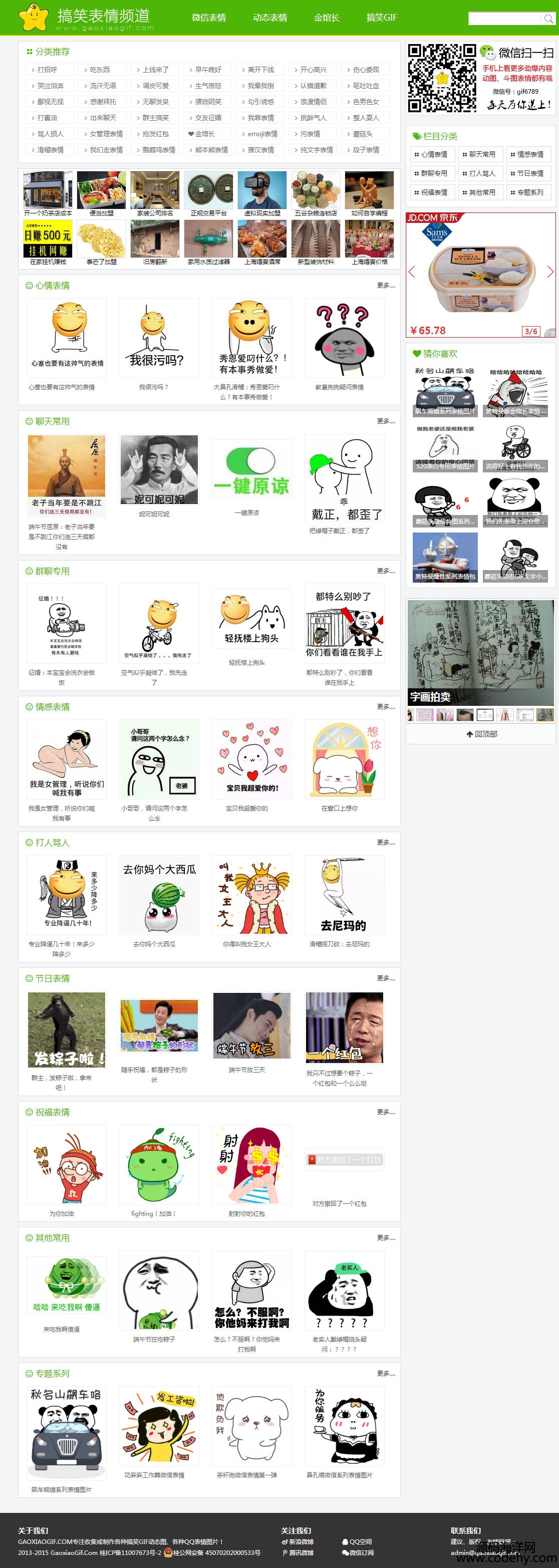
Task: View more in 专题系列 section
Action: click(x=386, y=1374)
